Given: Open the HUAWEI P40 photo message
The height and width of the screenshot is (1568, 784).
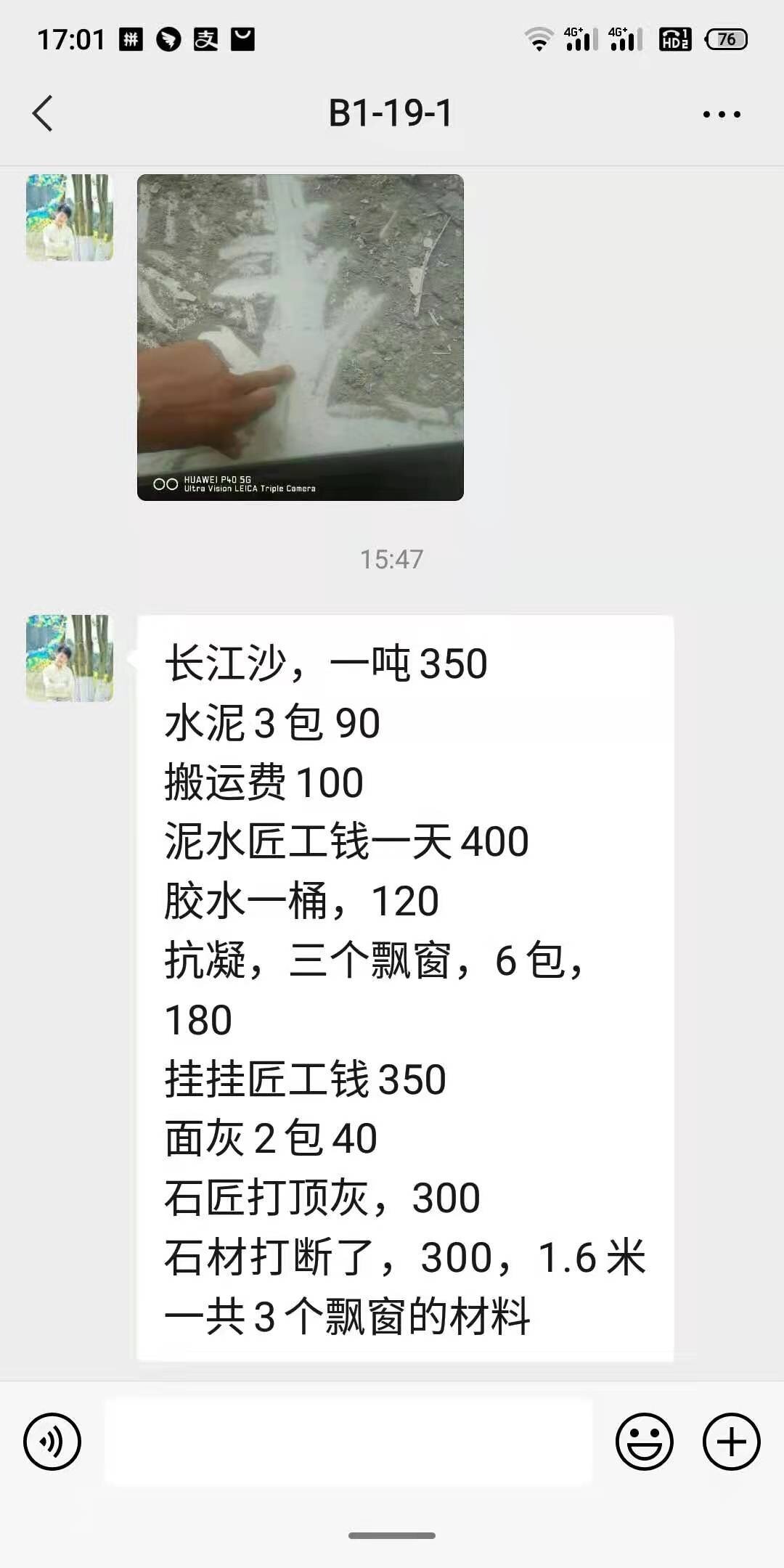Looking at the screenshot, I should [300, 337].
